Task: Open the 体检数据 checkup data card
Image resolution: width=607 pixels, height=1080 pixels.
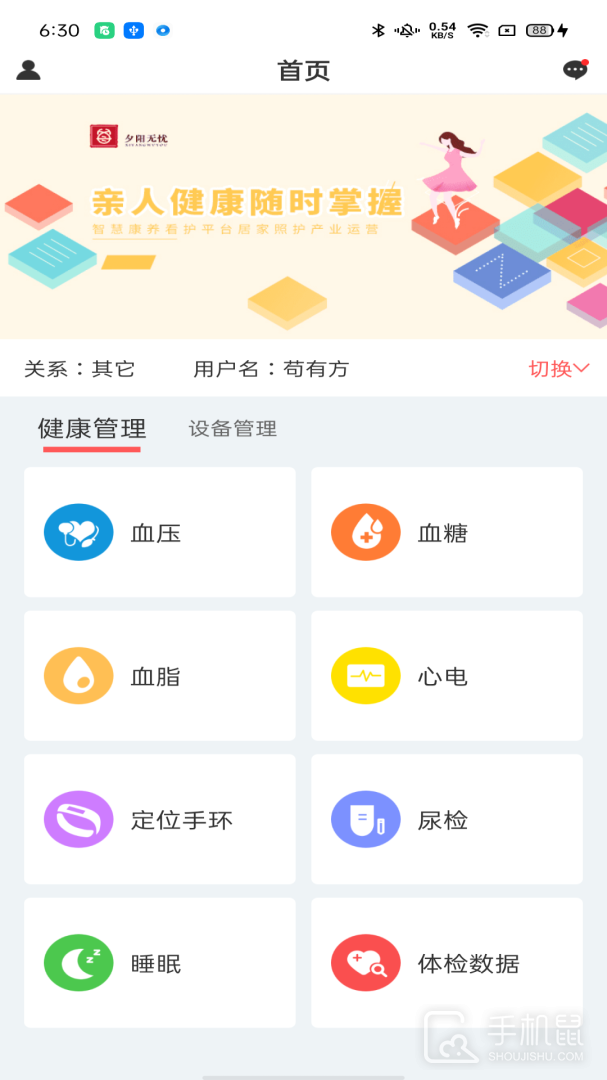Action: click(x=447, y=963)
